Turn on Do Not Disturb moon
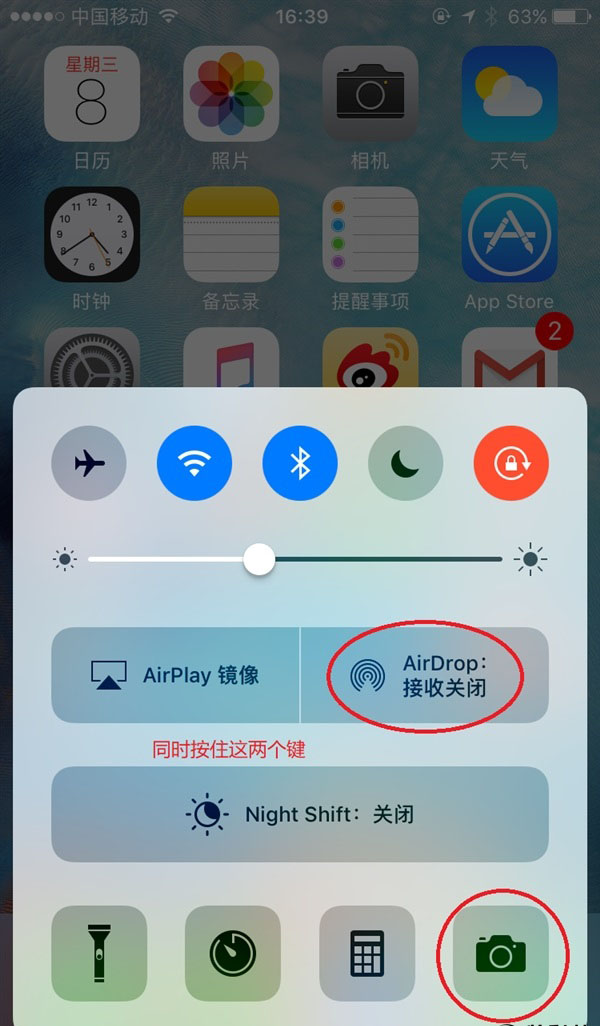Viewport: 600px width, 1026px height. (405, 464)
